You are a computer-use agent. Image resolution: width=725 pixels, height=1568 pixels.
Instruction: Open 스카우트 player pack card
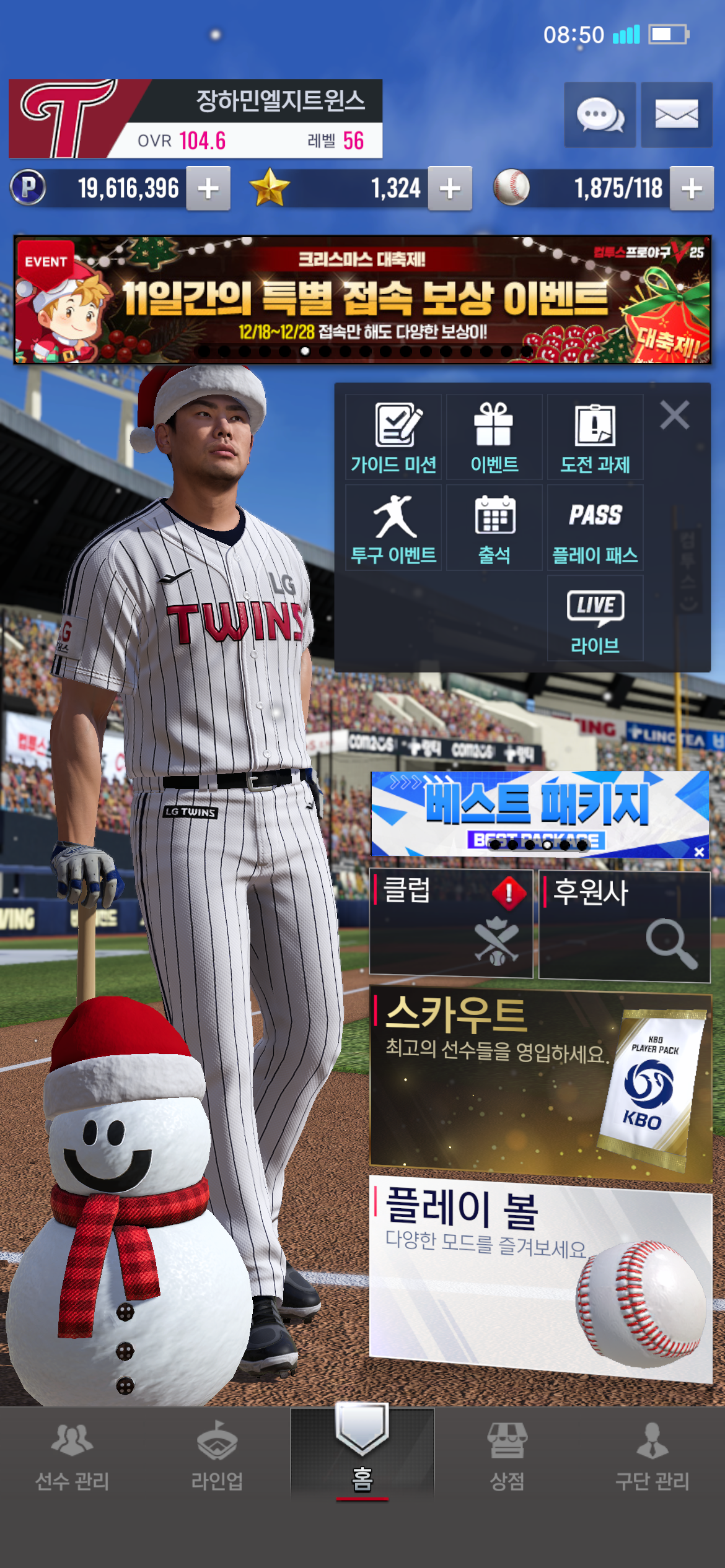point(539,1084)
